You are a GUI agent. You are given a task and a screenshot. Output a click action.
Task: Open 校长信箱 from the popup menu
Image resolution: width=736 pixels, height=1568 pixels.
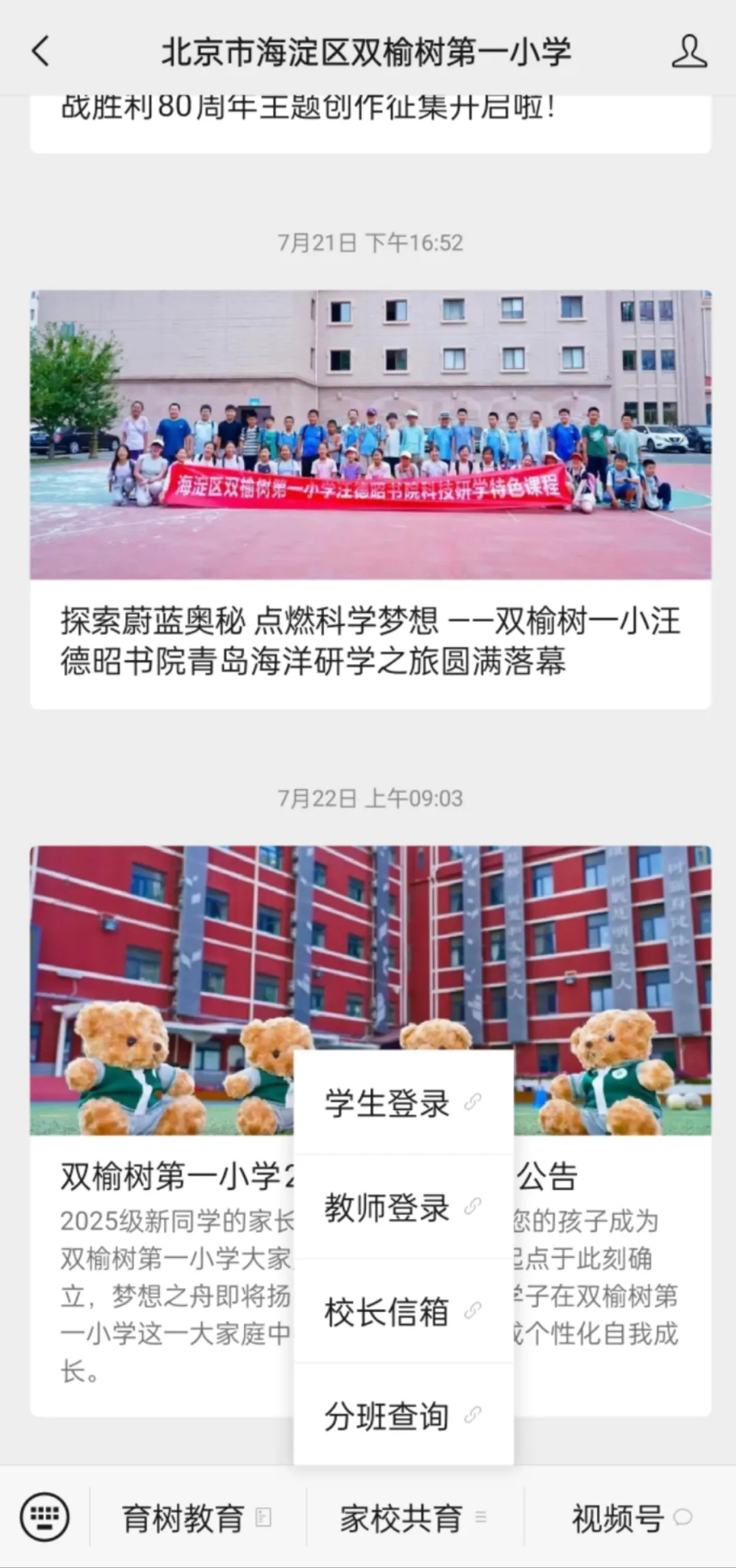tap(402, 1311)
